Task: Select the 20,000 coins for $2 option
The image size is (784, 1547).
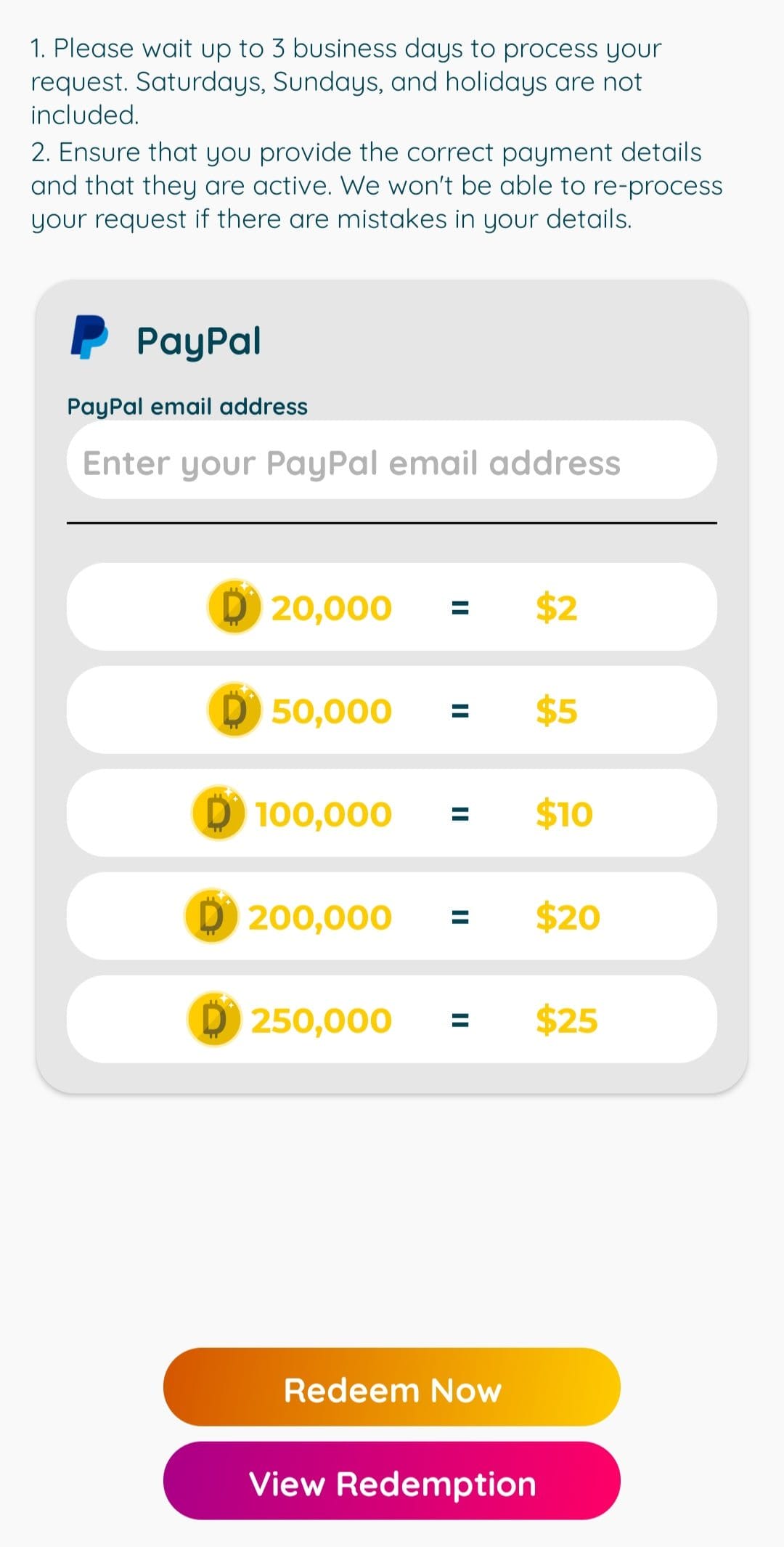Action: [392, 607]
